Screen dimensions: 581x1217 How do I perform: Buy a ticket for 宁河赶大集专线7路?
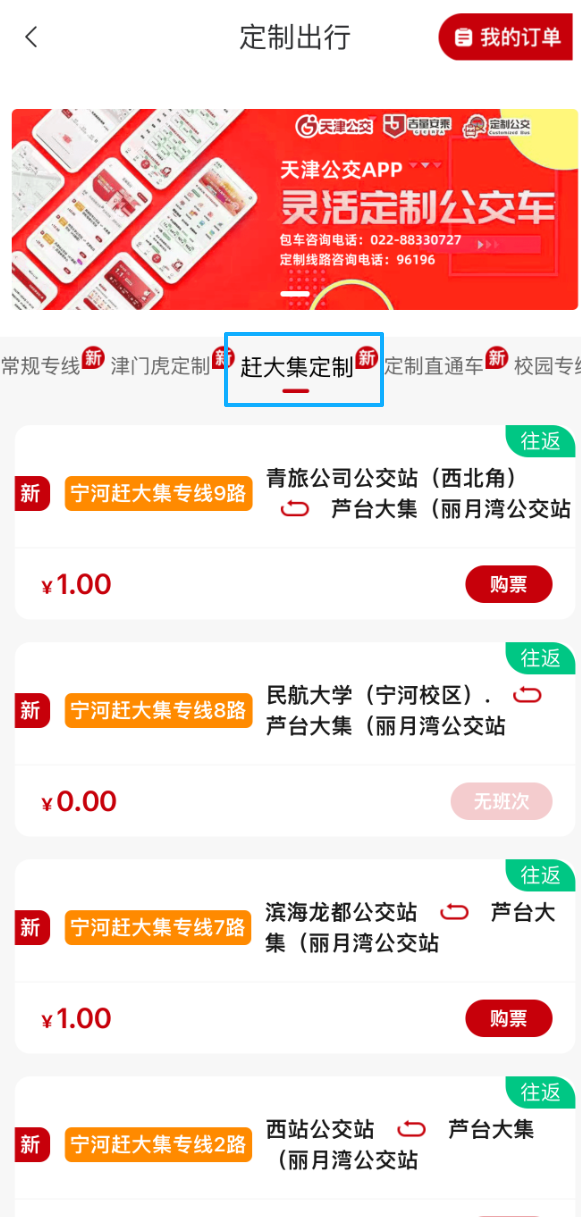click(509, 1018)
